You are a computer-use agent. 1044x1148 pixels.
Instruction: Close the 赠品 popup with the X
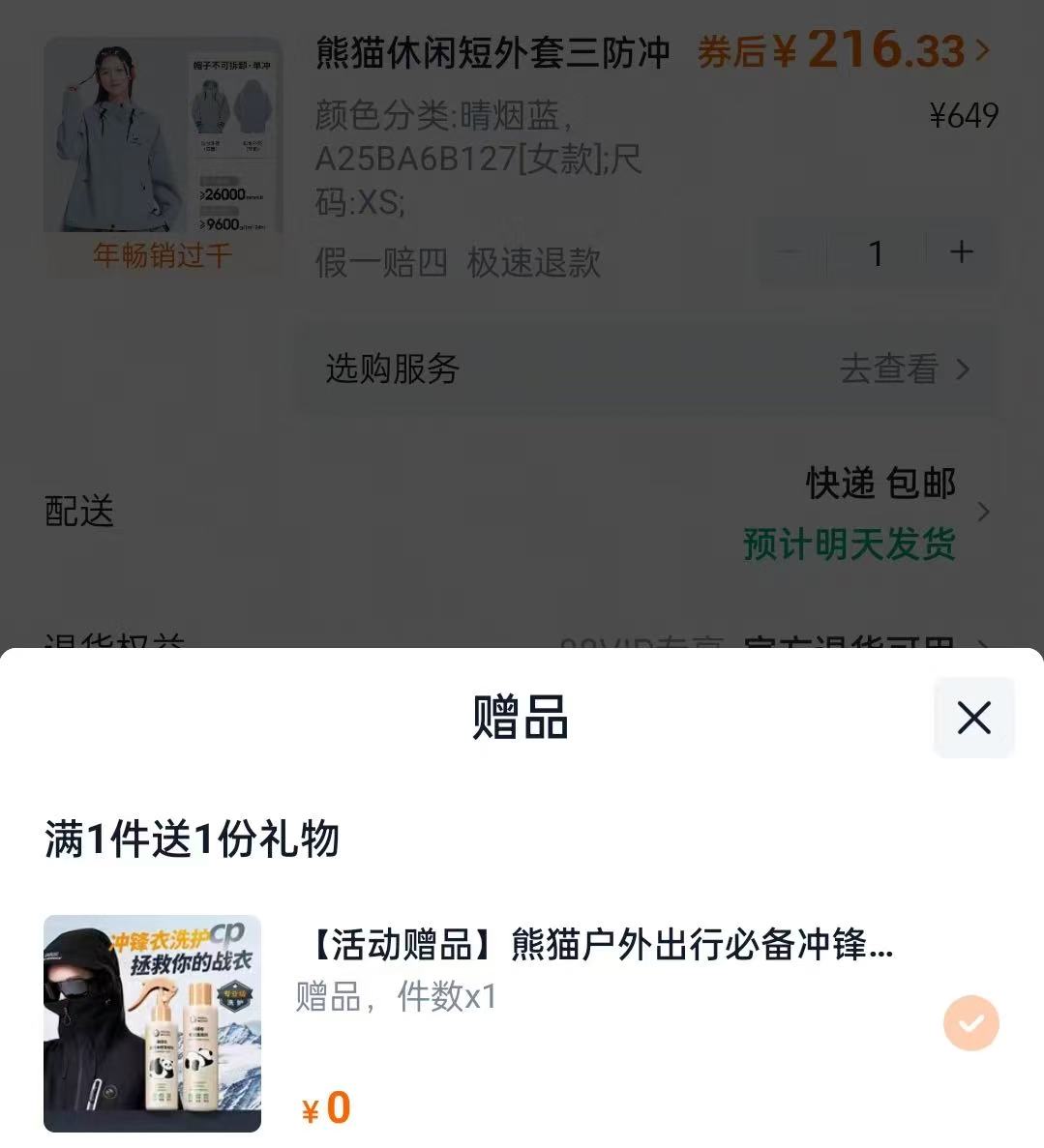pyautogui.click(x=973, y=718)
